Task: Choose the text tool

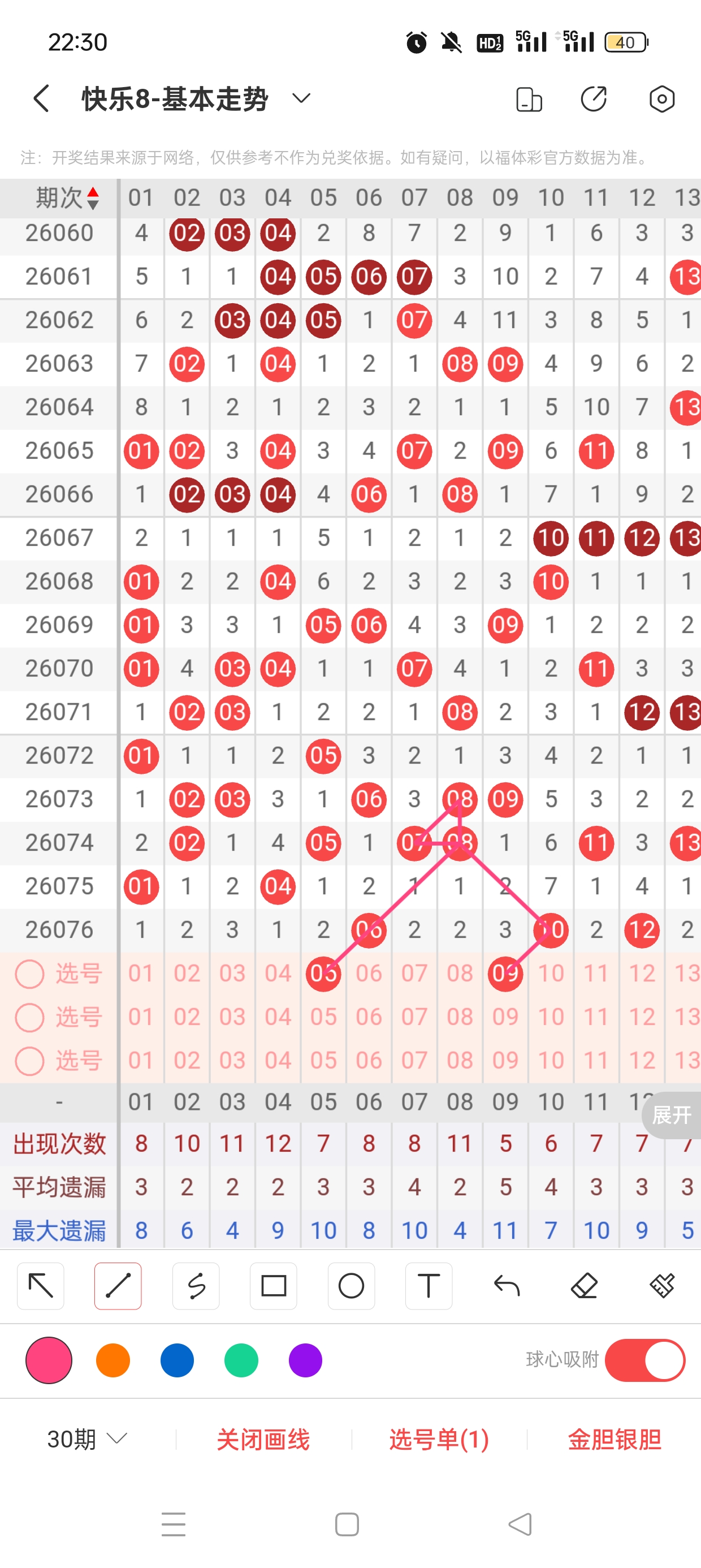Action: point(429,1286)
